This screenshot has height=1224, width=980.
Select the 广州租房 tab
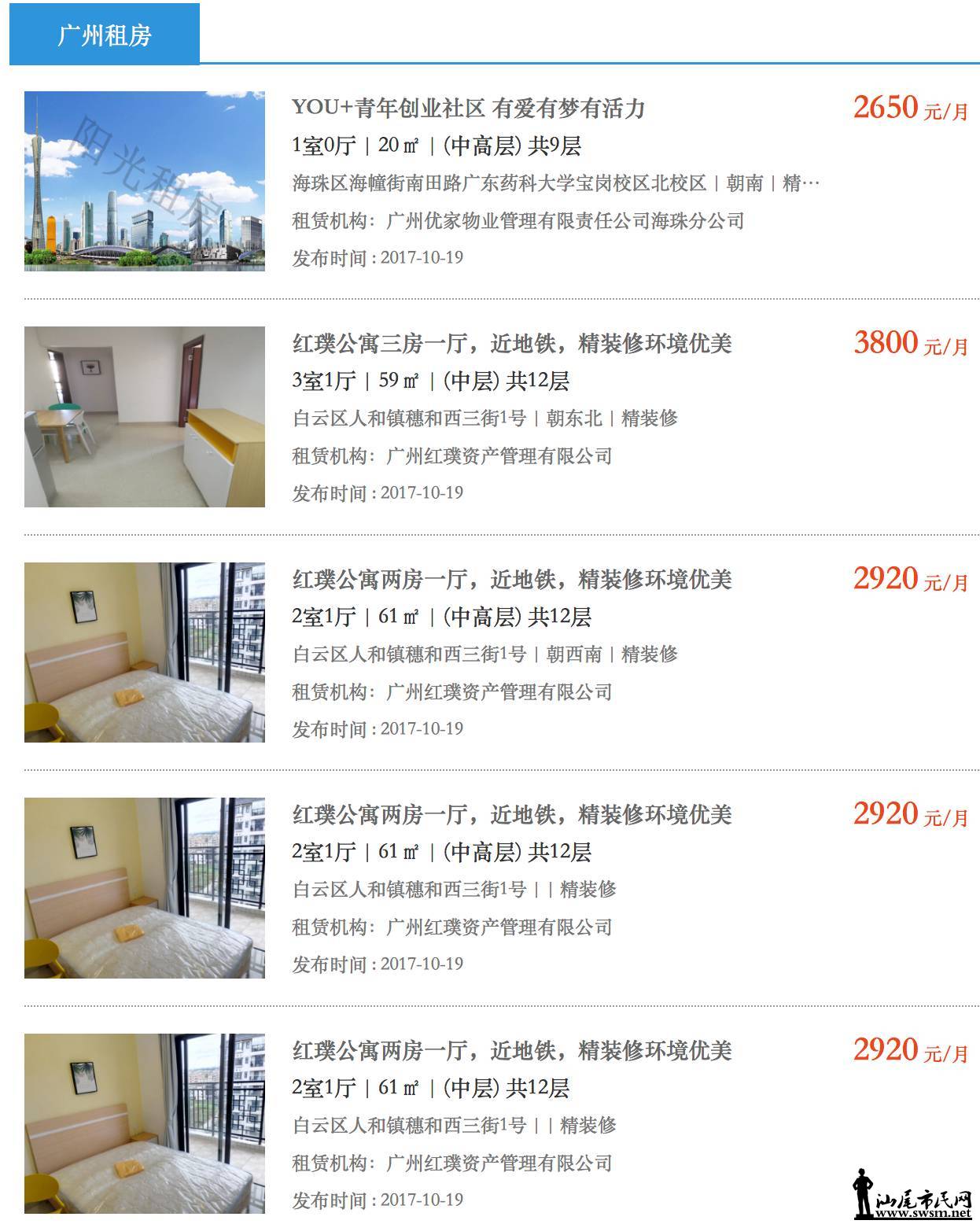point(104,35)
